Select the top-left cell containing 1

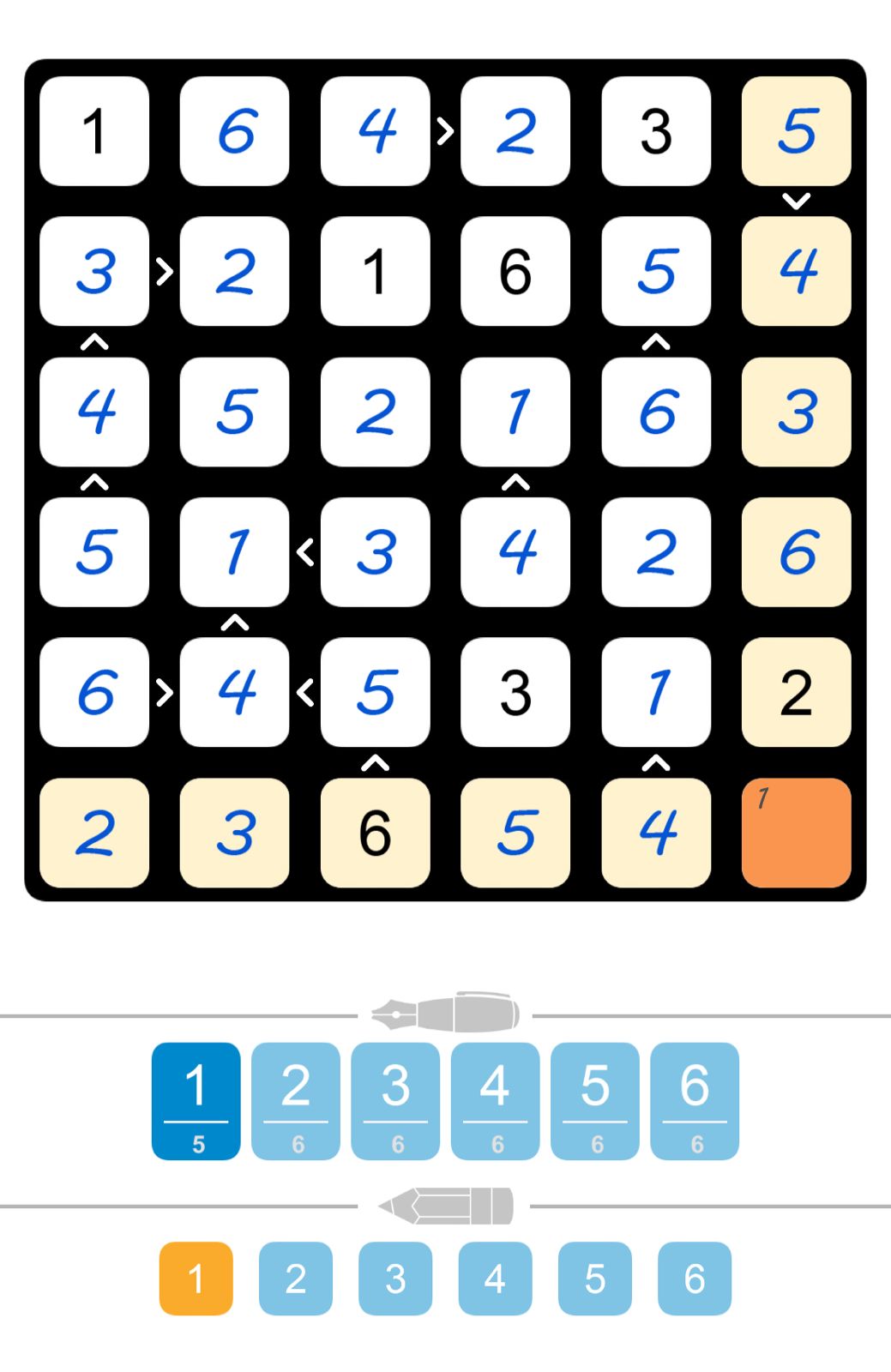[94, 131]
